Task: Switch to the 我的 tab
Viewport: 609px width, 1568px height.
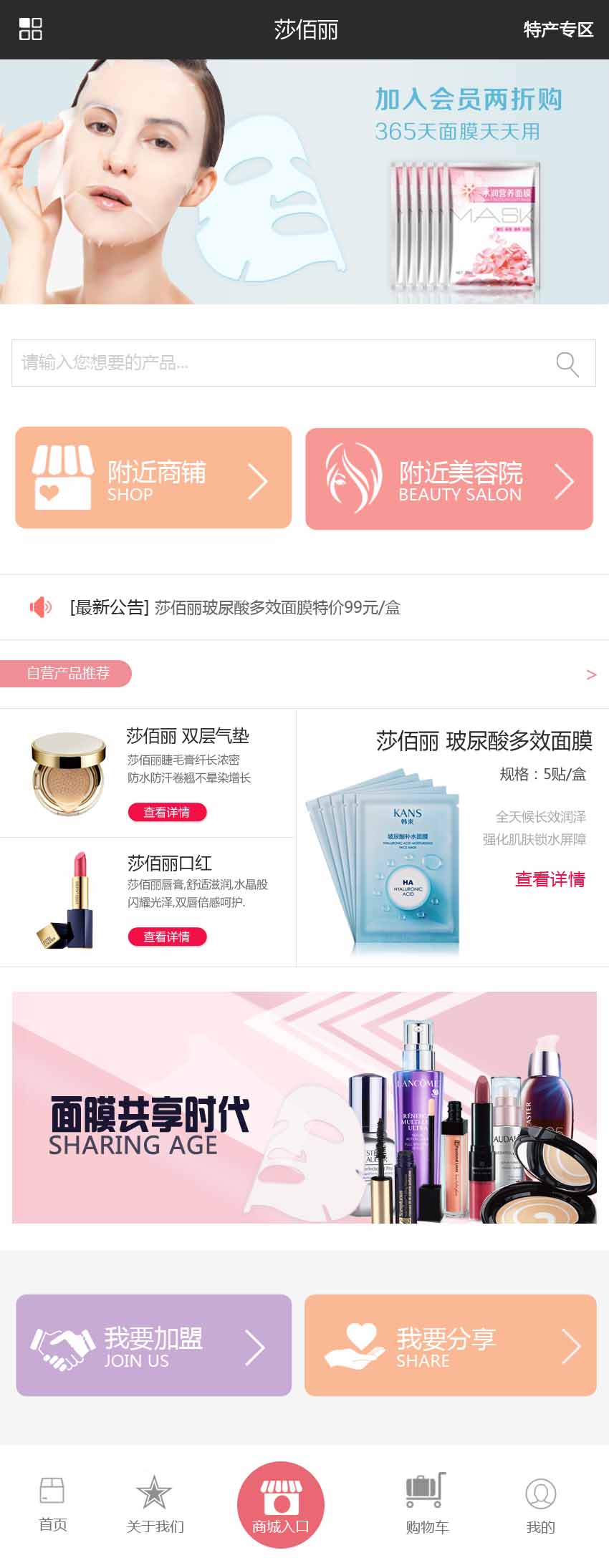Action: tap(540, 1504)
